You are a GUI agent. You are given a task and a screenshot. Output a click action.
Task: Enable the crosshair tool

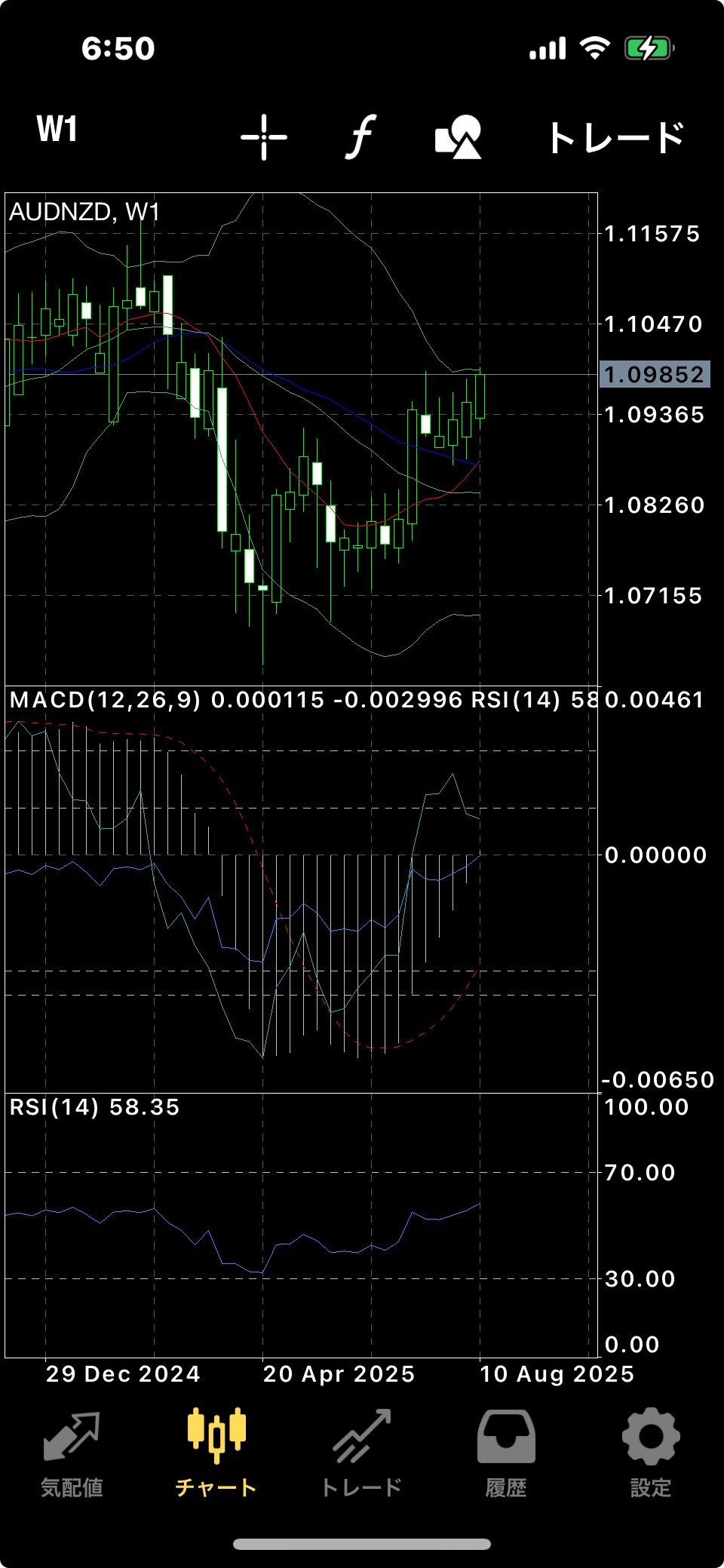click(264, 137)
